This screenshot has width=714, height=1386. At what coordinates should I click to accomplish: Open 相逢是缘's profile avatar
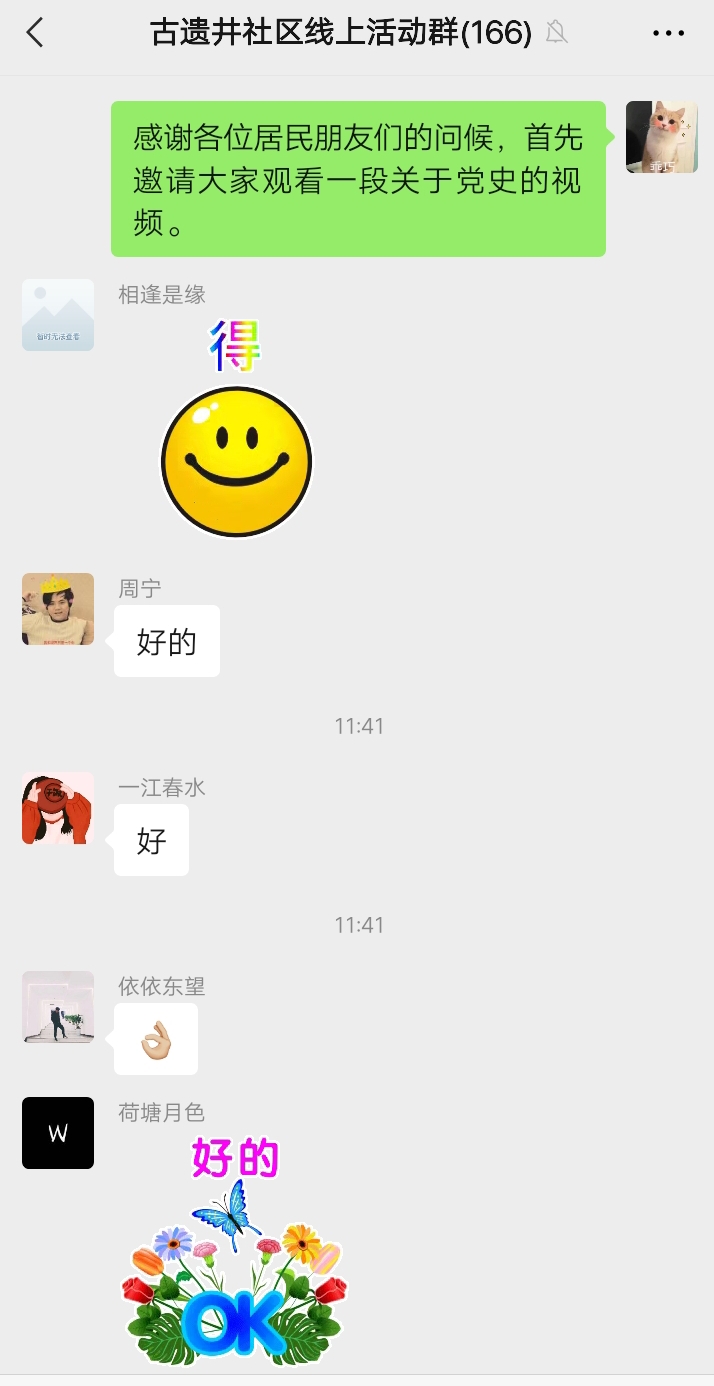tap(58, 315)
